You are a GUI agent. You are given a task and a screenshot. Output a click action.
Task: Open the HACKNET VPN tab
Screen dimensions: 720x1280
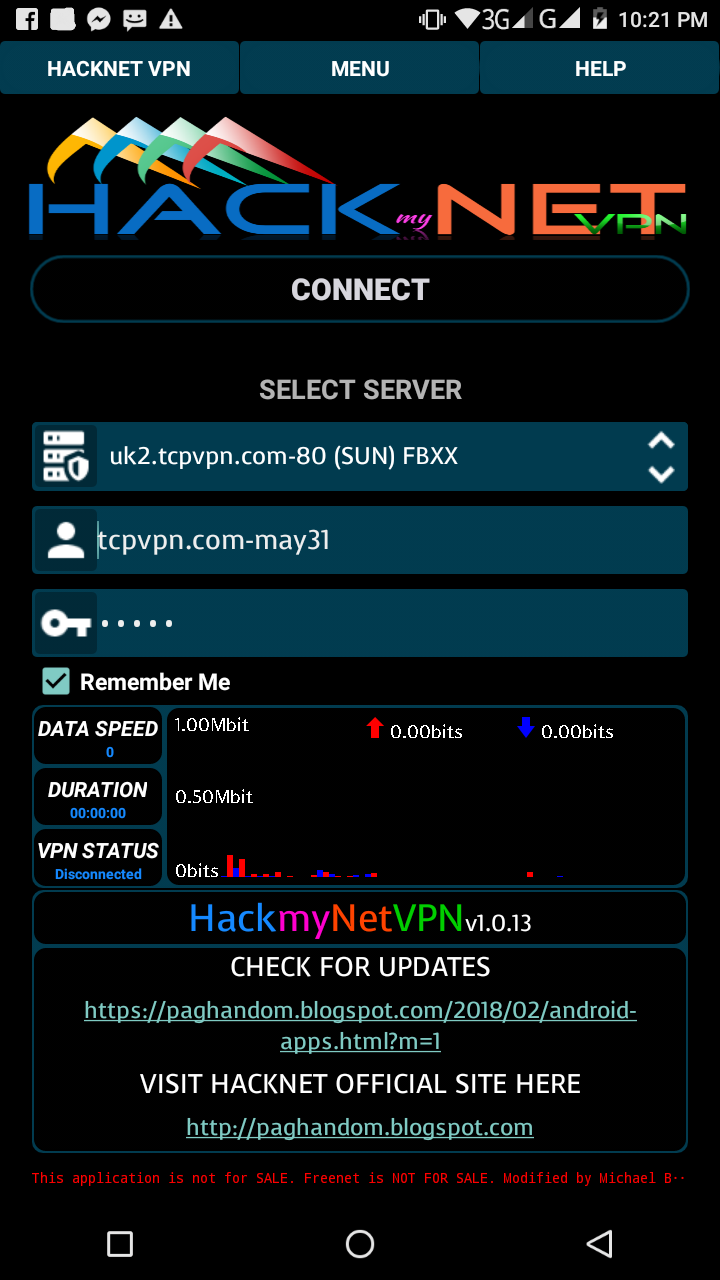(x=119, y=69)
